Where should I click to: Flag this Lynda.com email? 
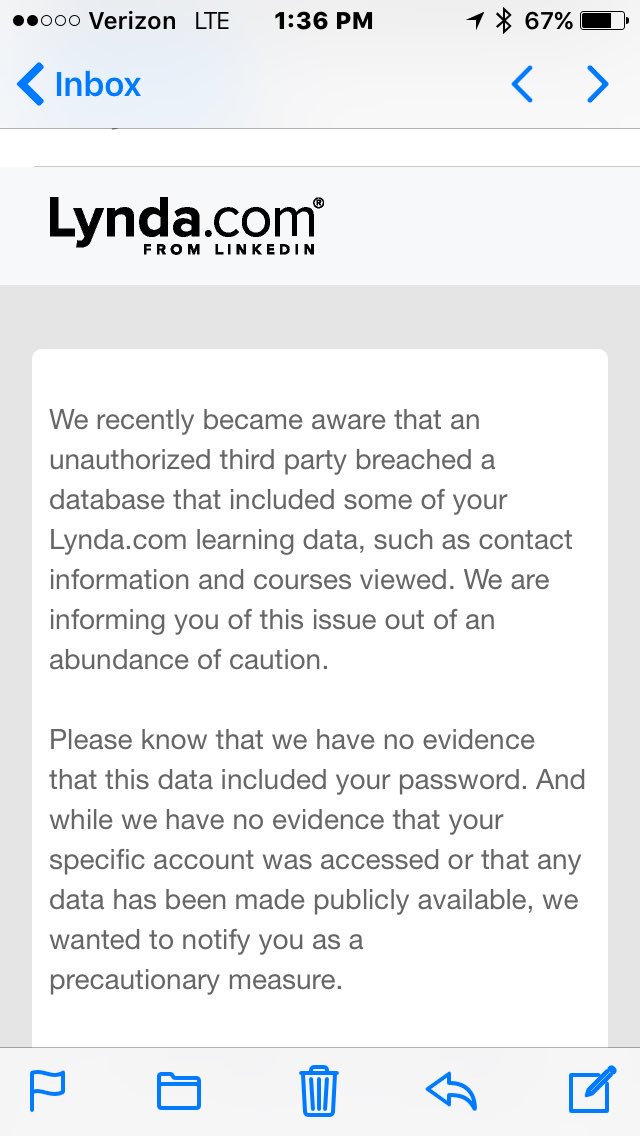coord(47,1091)
